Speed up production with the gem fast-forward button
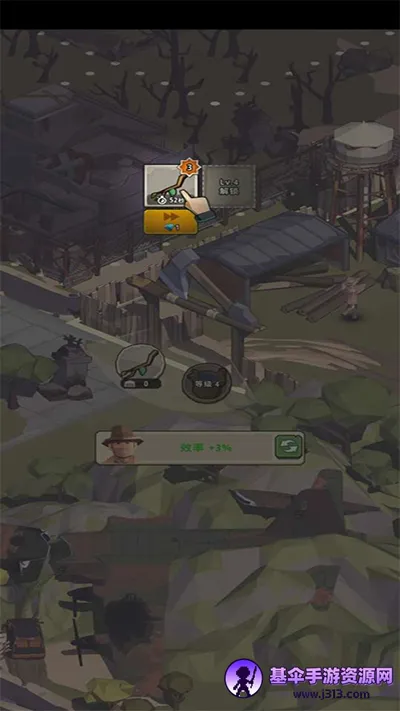Image resolution: width=400 pixels, height=711 pixels. 171,222
